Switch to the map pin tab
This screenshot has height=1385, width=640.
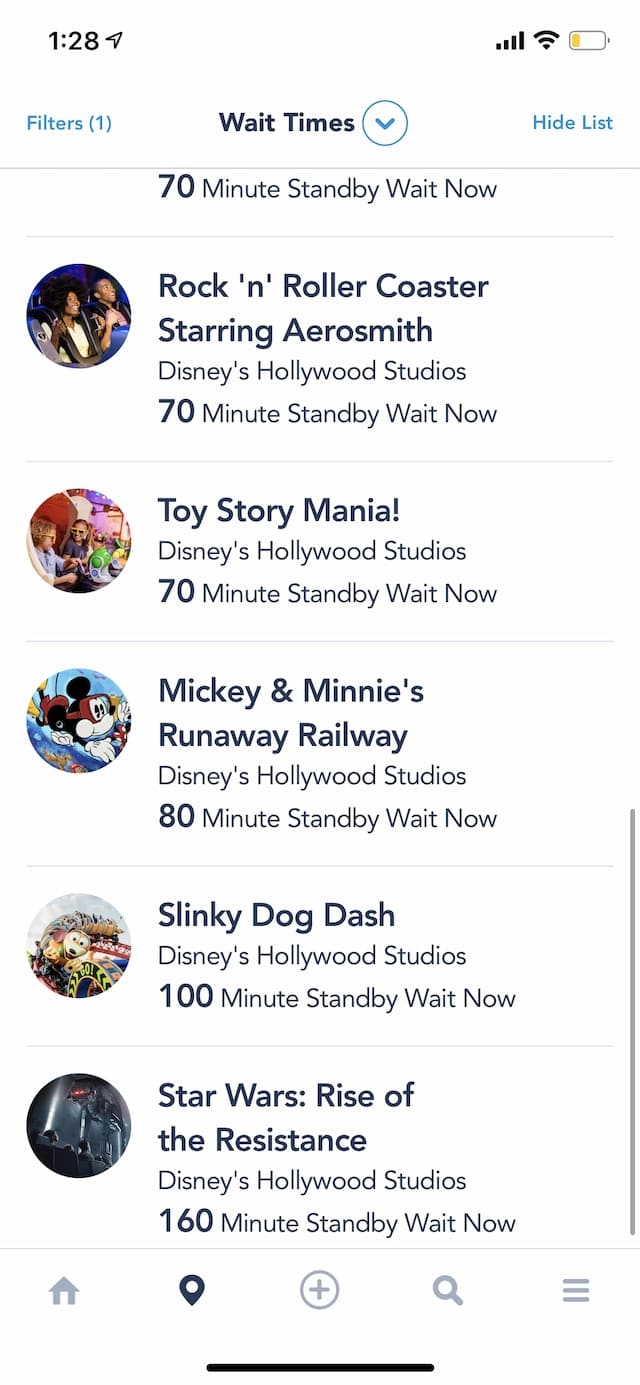[191, 1291]
